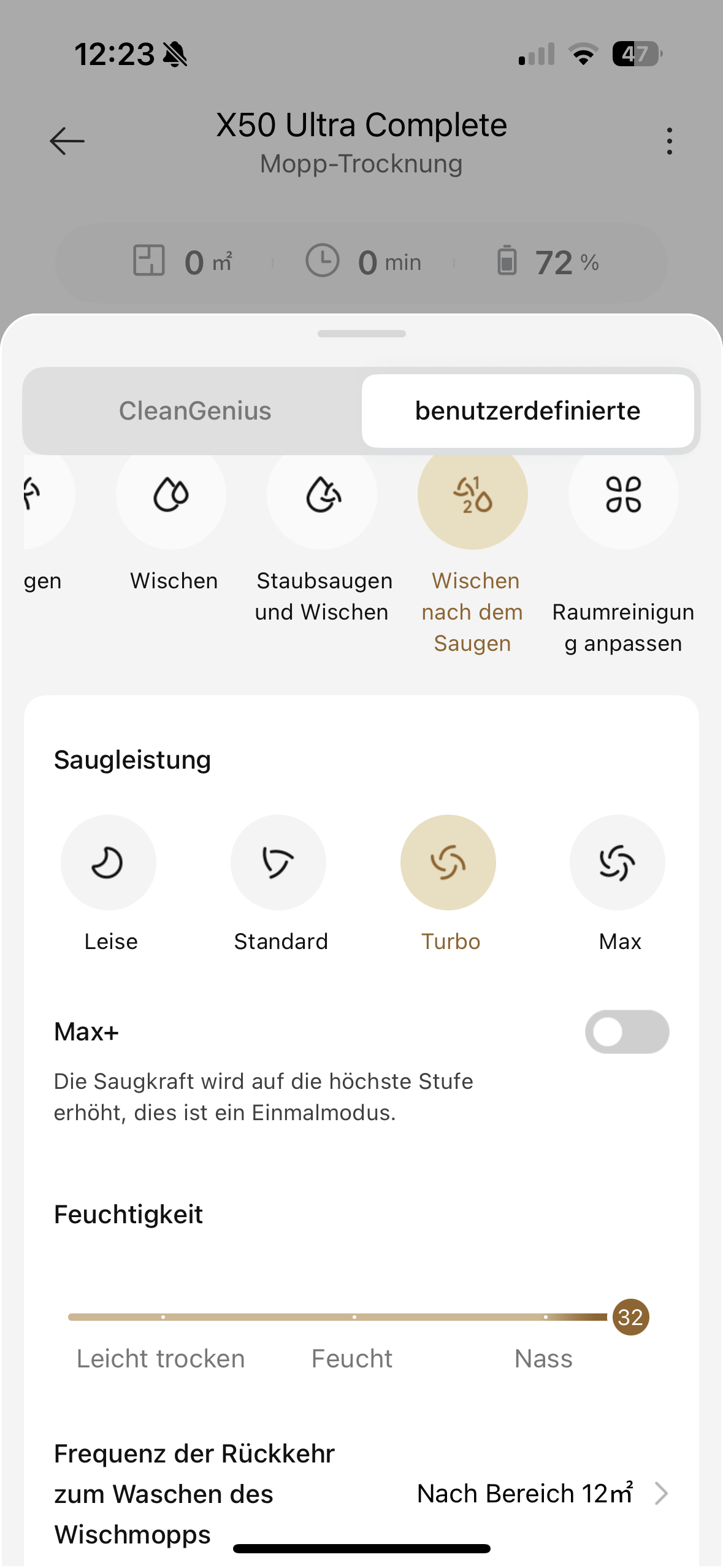Open mop washing frequency setting
The height and width of the screenshot is (1568, 723).
click(x=361, y=1493)
